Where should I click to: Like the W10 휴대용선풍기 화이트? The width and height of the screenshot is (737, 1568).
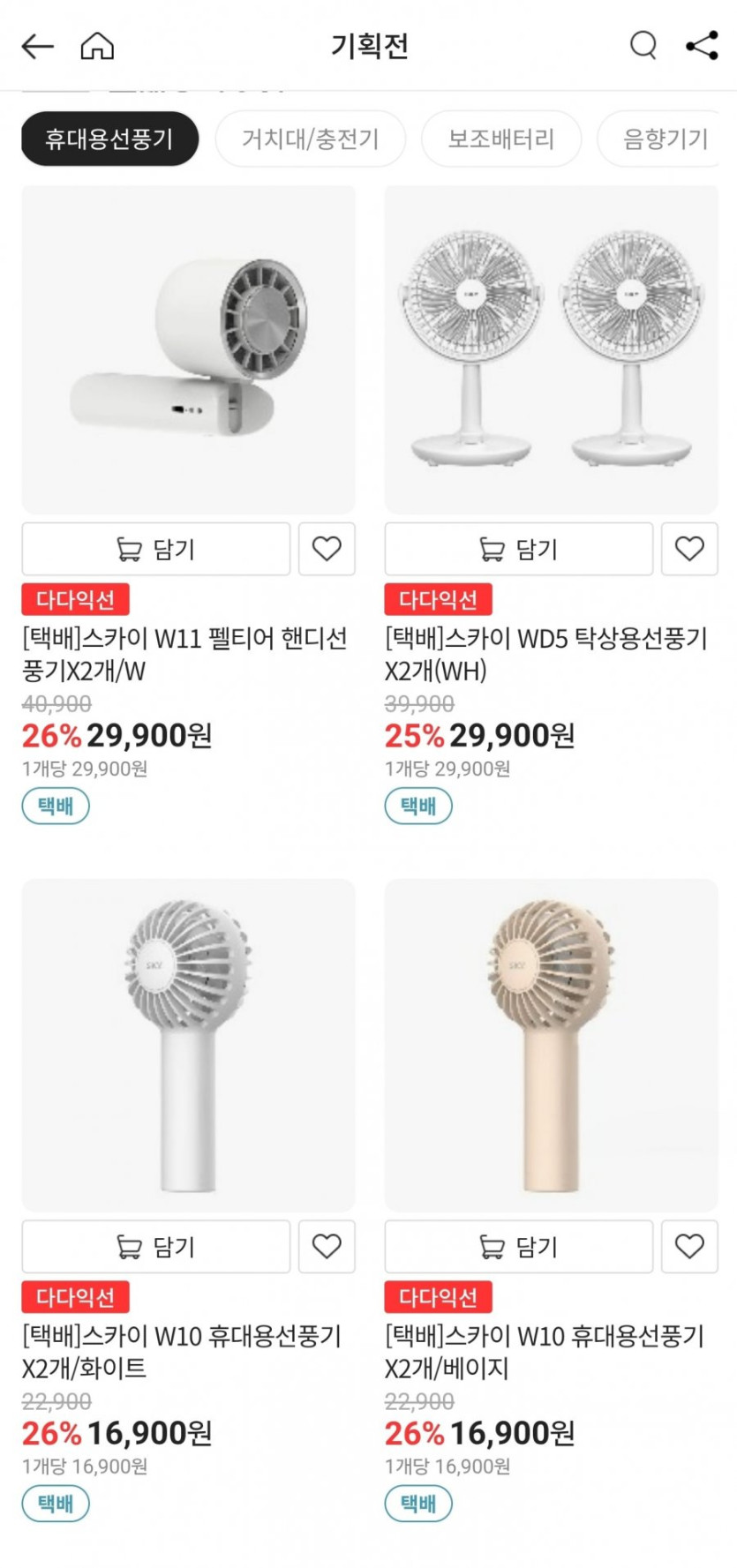pos(327,1247)
